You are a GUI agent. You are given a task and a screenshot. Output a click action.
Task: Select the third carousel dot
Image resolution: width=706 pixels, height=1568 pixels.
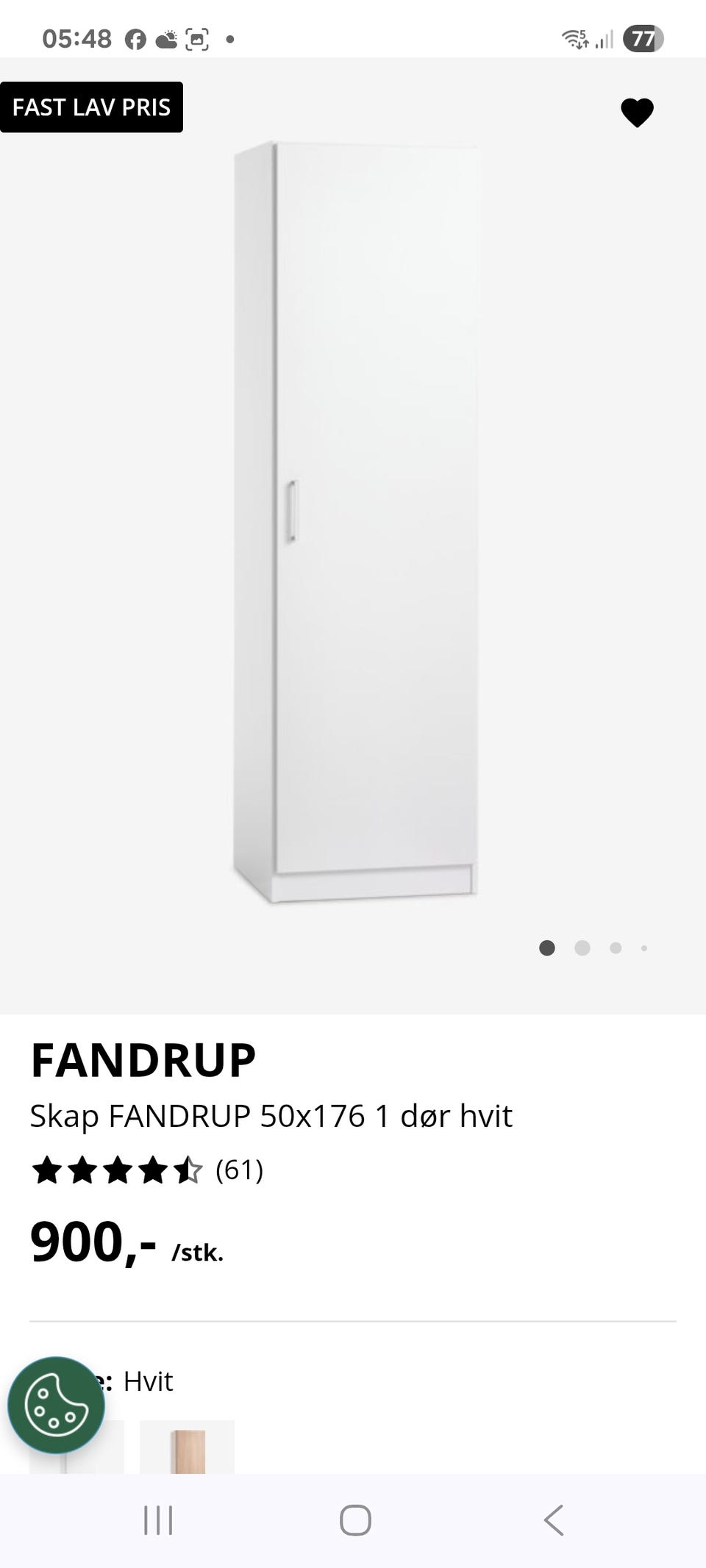click(615, 949)
